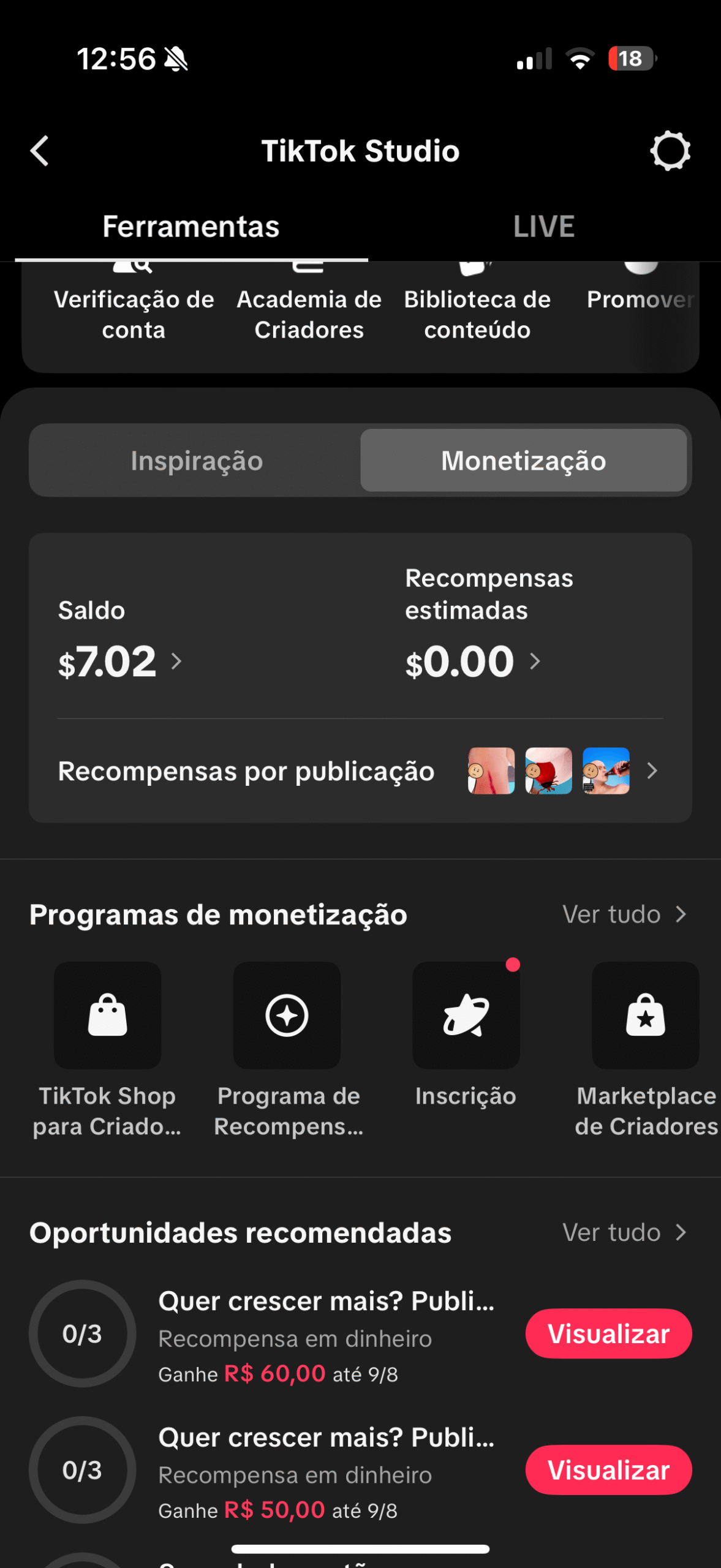721x1568 pixels.
Task: Select the Monetização segment
Action: 523,461
